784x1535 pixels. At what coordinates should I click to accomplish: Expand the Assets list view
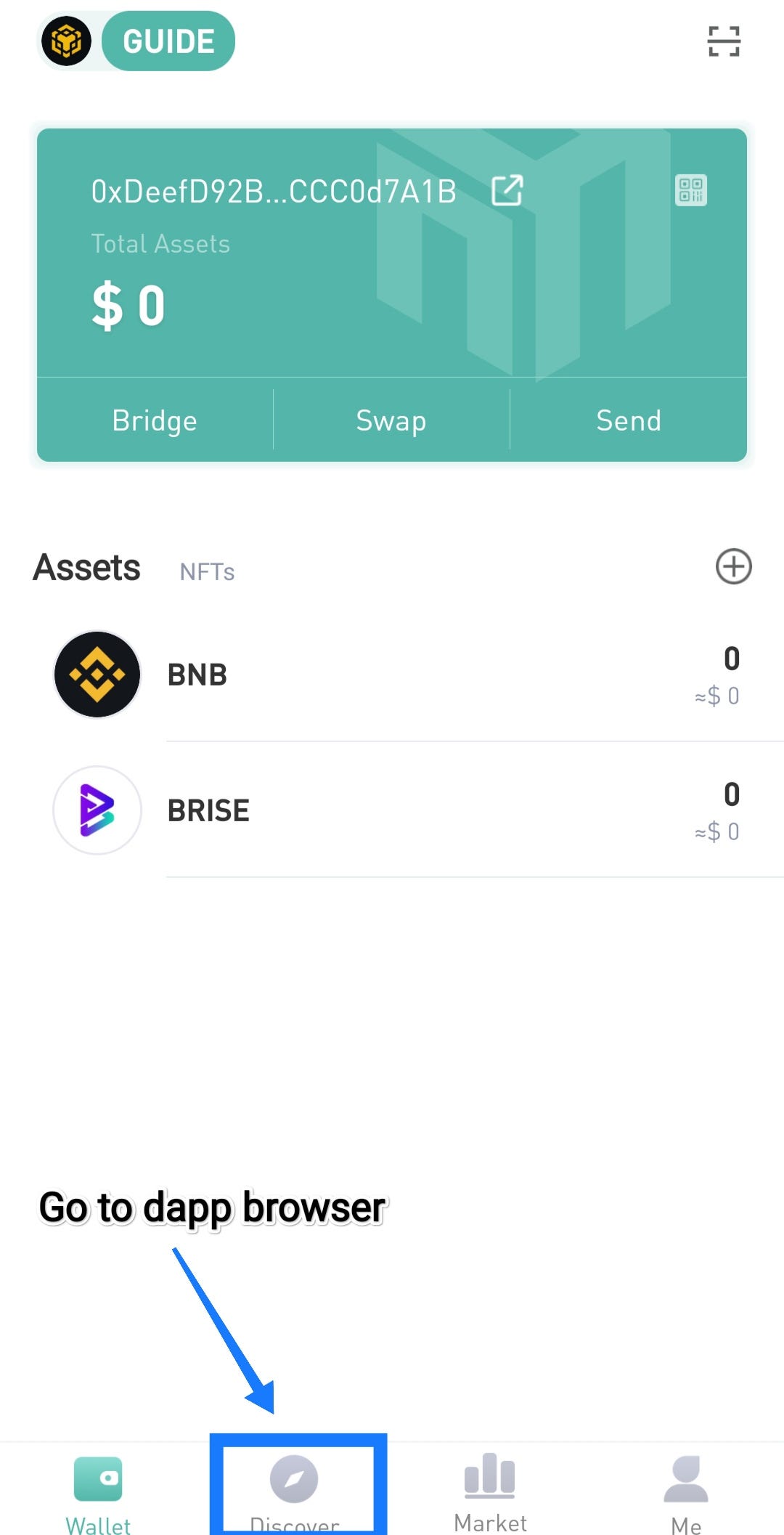click(86, 568)
